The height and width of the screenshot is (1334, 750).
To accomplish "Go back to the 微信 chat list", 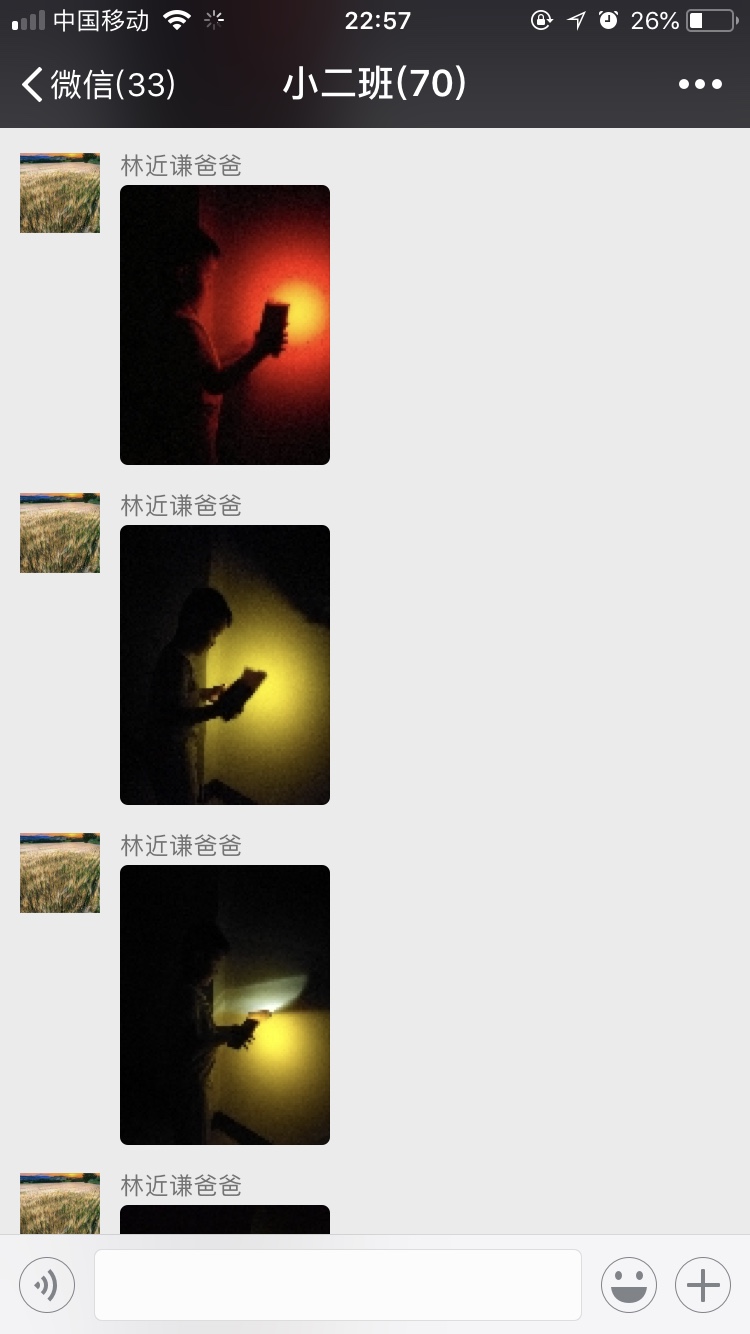I will coord(98,85).
